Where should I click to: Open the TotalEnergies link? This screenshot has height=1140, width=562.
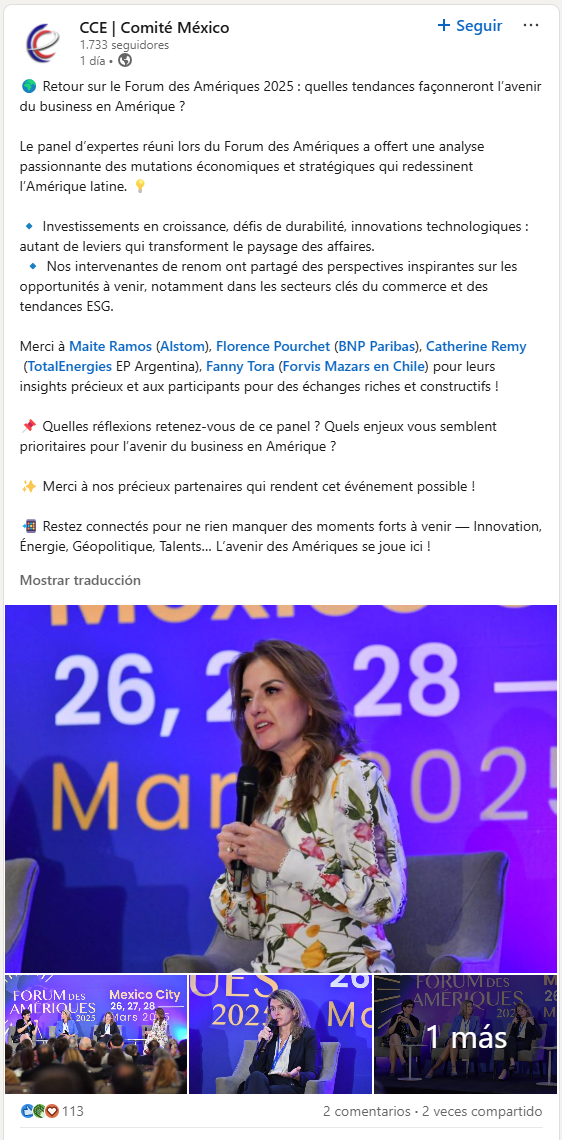pos(70,366)
